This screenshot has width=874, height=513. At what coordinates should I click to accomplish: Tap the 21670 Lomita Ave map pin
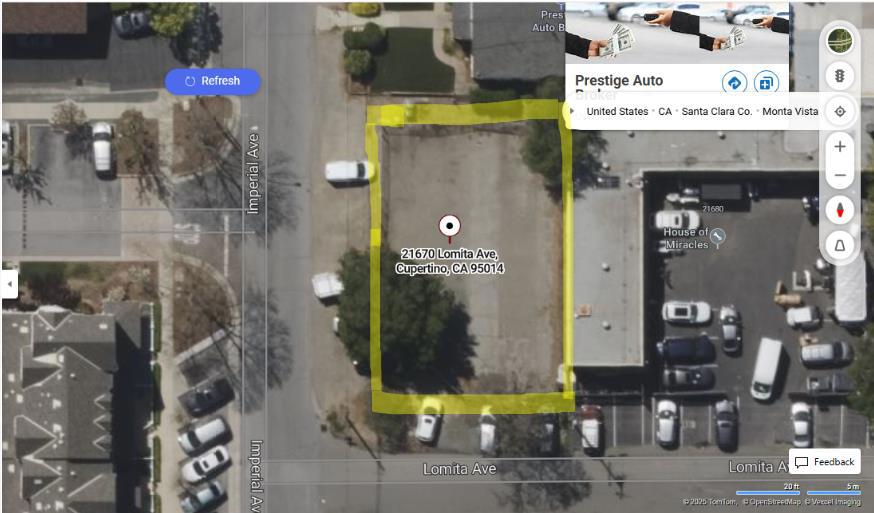tap(449, 226)
